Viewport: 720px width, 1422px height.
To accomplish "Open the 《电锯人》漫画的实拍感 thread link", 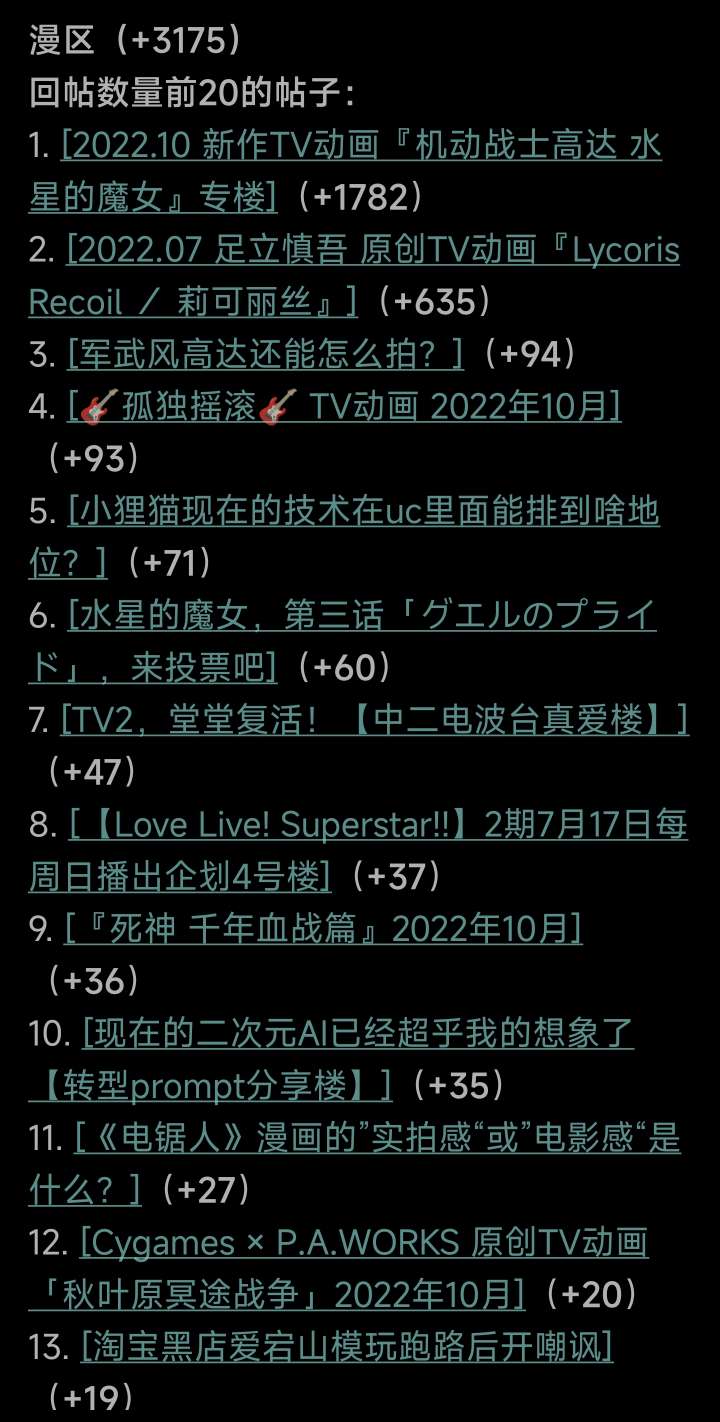I will point(378,1137).
